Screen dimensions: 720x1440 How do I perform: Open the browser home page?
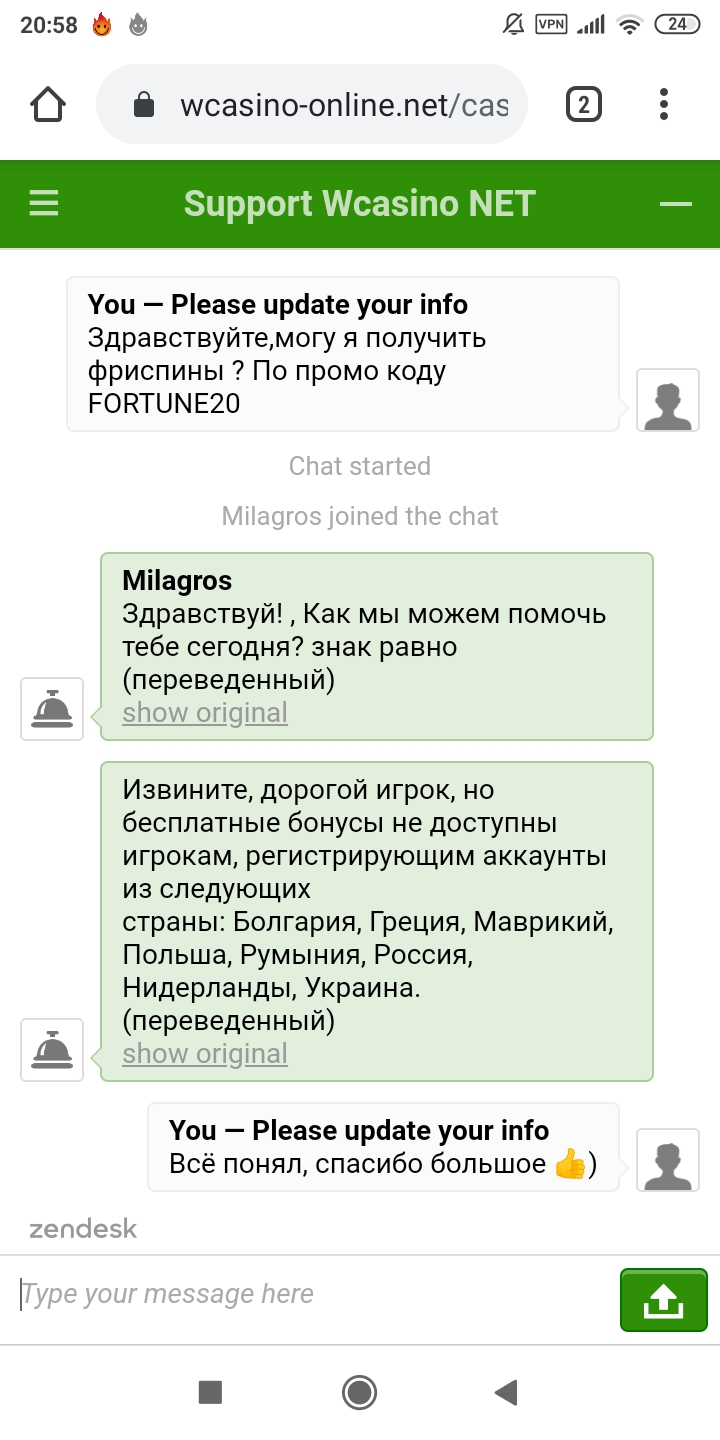click(x=48, y=105)
